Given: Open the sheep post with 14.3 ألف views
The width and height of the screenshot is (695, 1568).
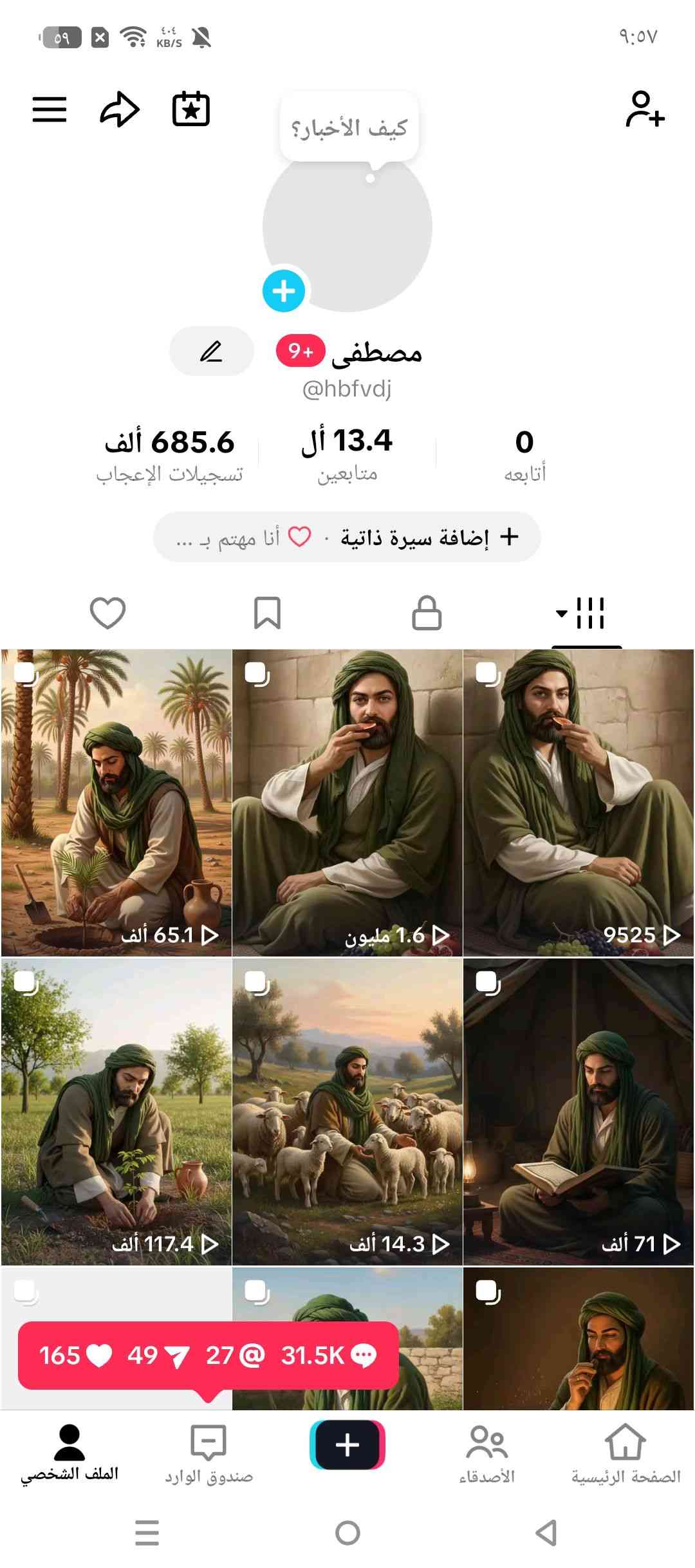Looking at the screenshot, I should click(x=347, y=1111).
